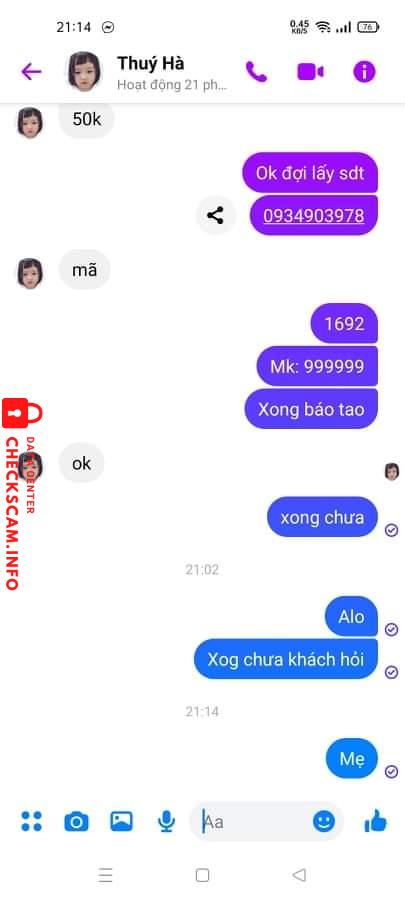This screenshot has height=900, width=405.
Task: Share the phone number message
Action: (215, 216)
